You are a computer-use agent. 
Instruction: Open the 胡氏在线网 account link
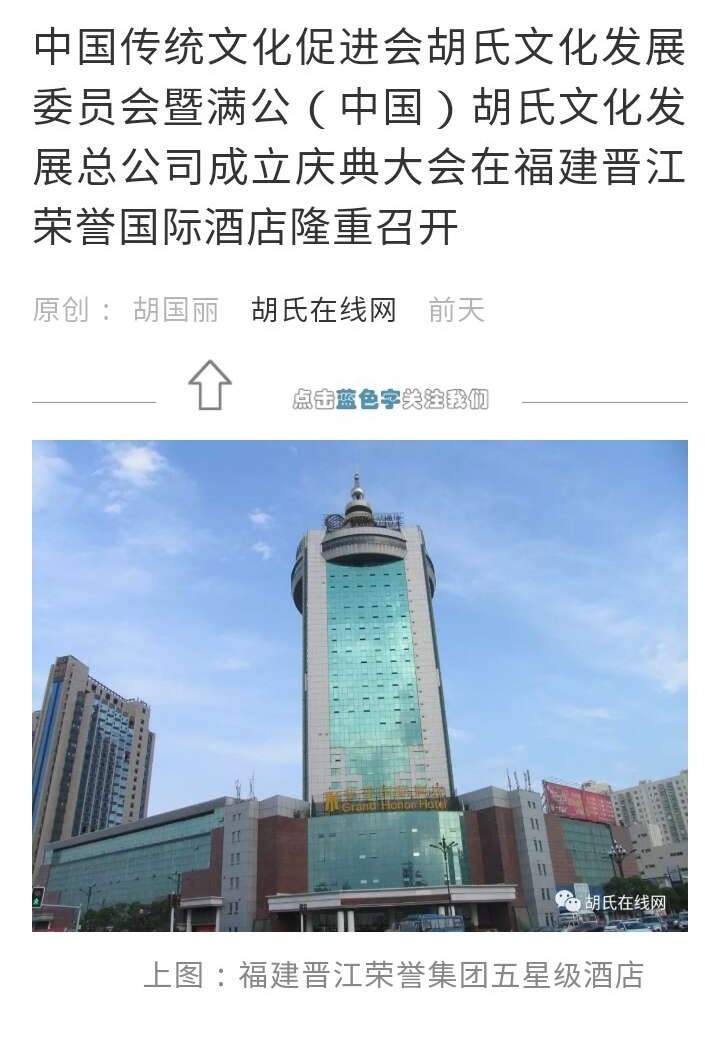pyautogui.click(x=323, y=311)
